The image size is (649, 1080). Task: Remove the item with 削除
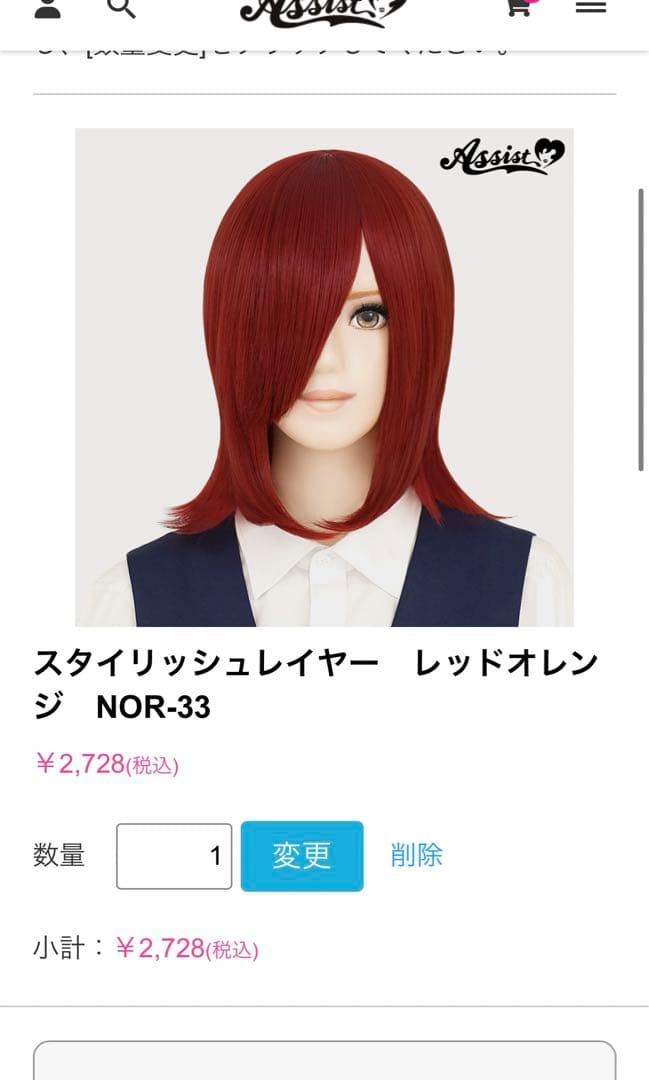point(416,855)
